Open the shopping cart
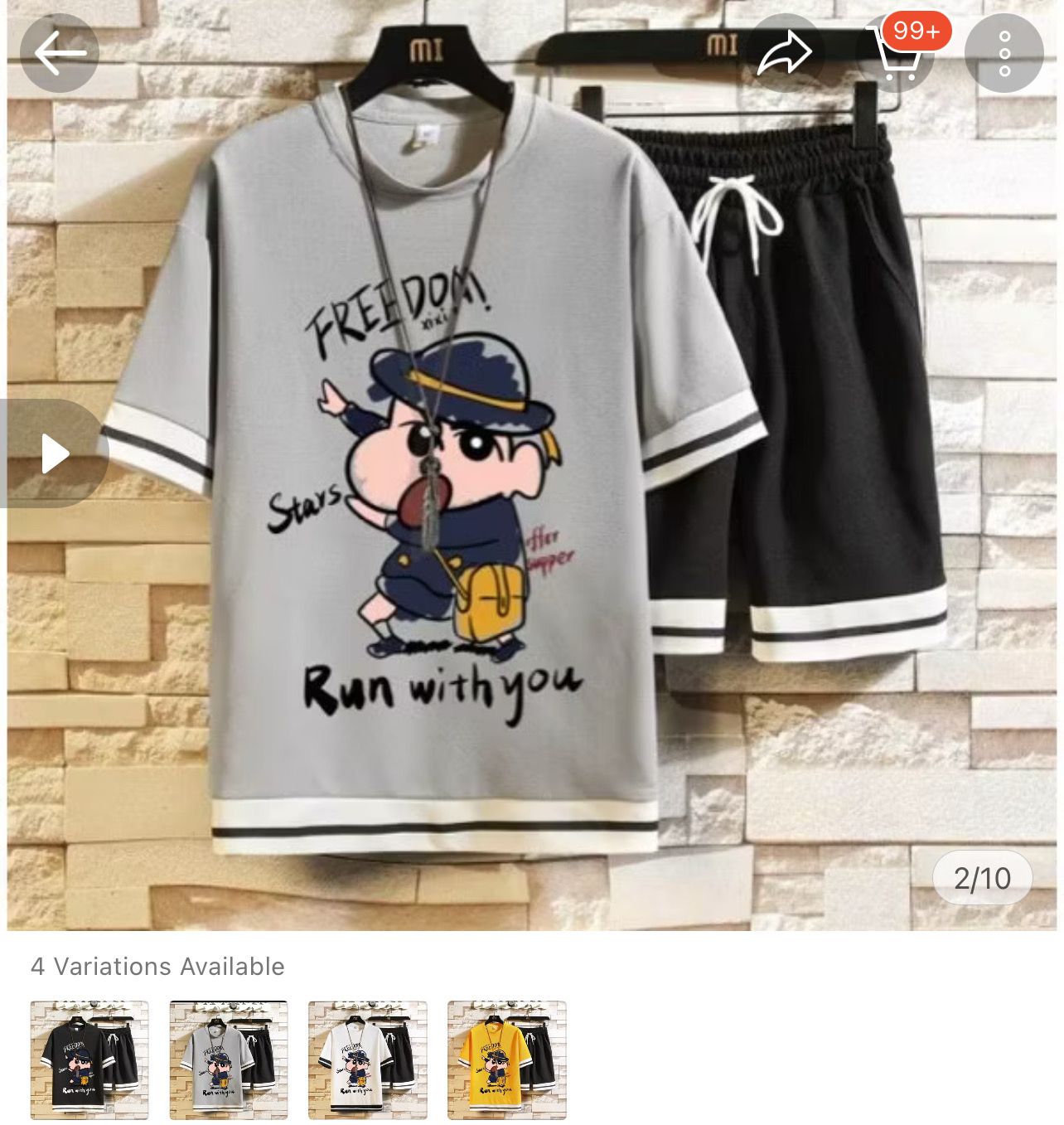The height and width of the screenshot is (1125, 1064). (x=897, y=54)
